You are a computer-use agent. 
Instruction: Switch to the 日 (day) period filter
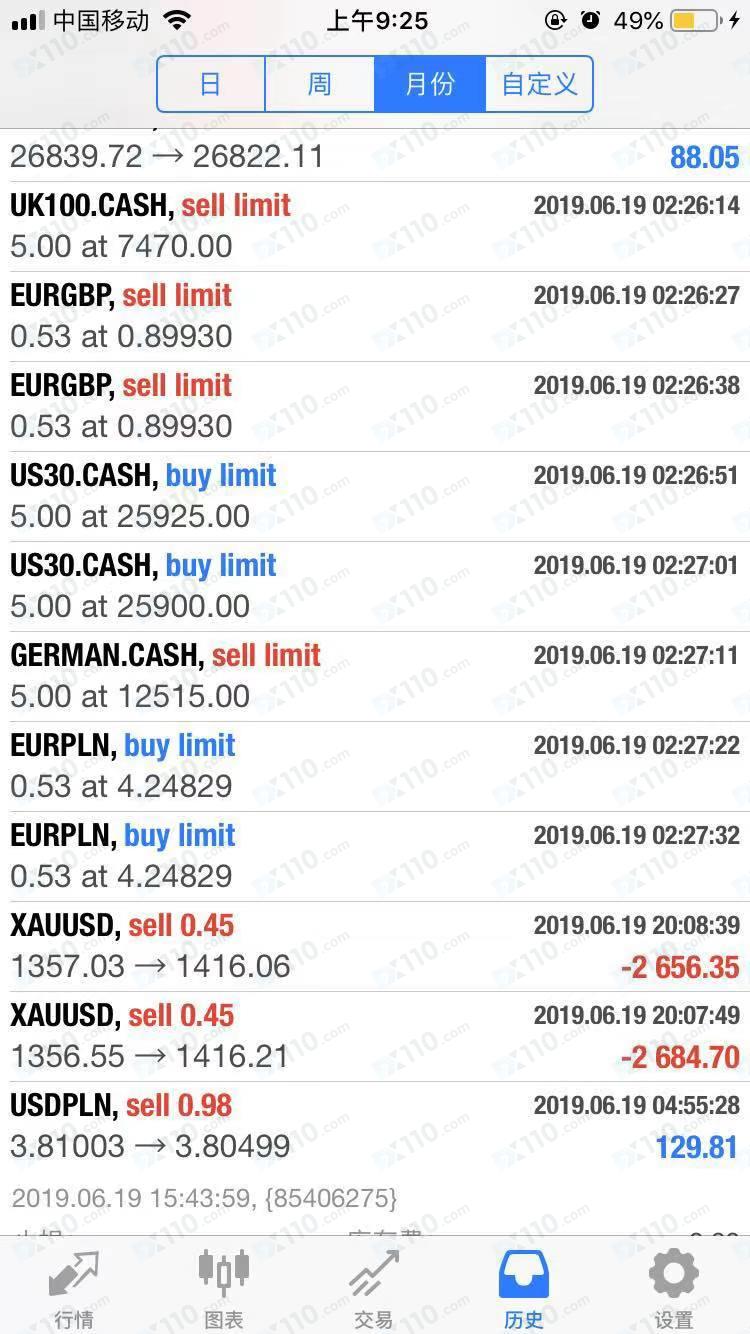211,84
